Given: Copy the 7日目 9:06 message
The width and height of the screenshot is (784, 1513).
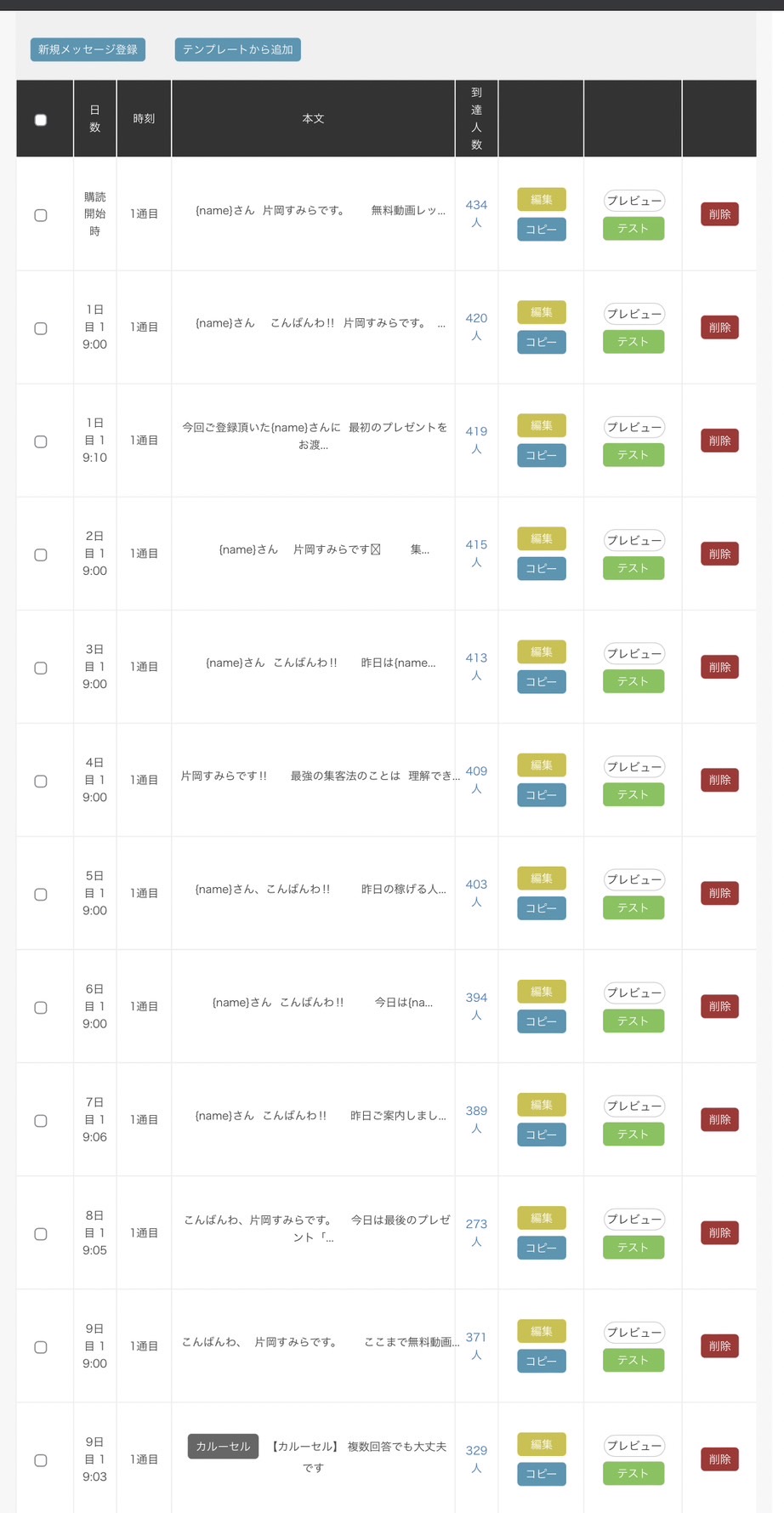Looking at the screenshot, I should click(542, 1135).
